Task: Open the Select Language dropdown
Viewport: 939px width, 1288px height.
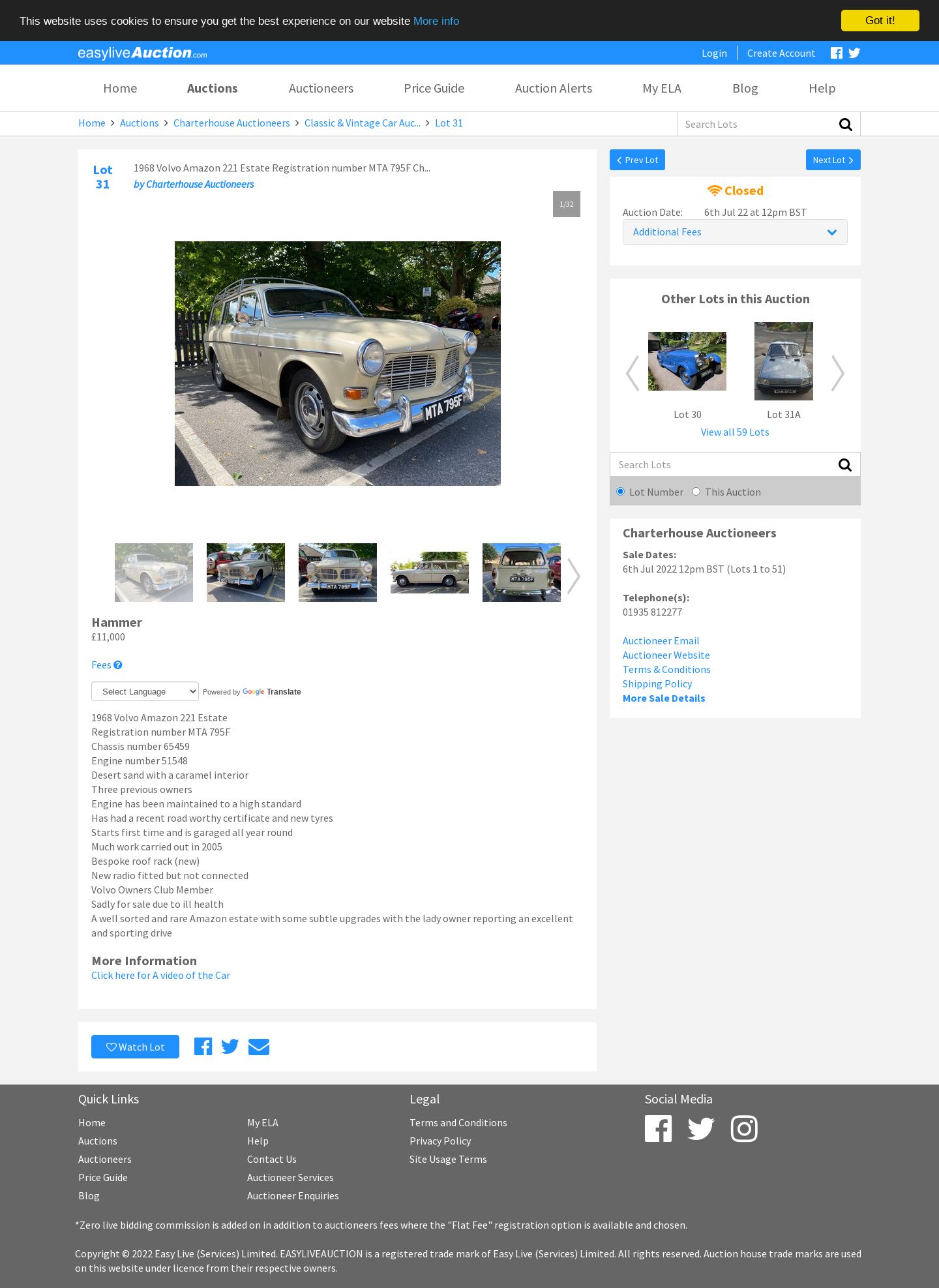Action: click(145, 691)
